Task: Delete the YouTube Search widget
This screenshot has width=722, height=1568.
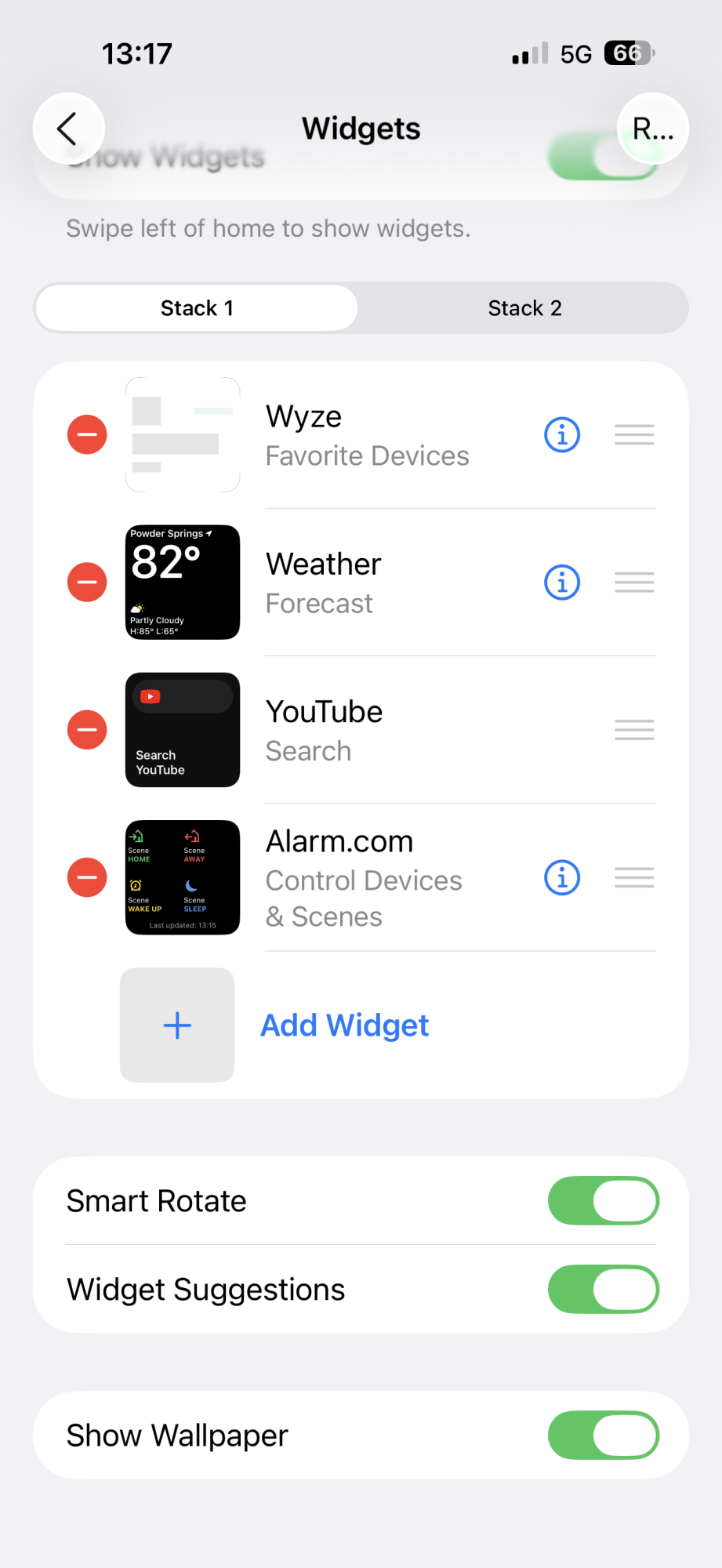Action: coord(87,729)
